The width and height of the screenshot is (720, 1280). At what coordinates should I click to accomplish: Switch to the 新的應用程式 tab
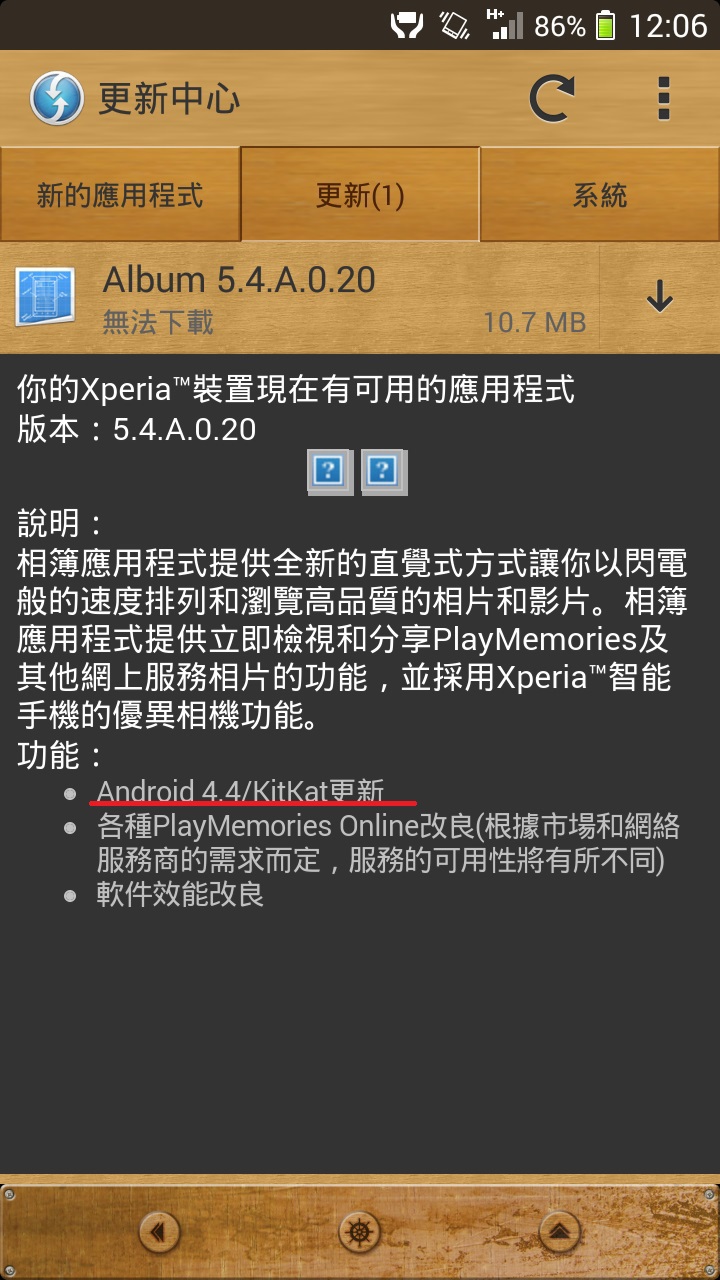coord(120,195)
